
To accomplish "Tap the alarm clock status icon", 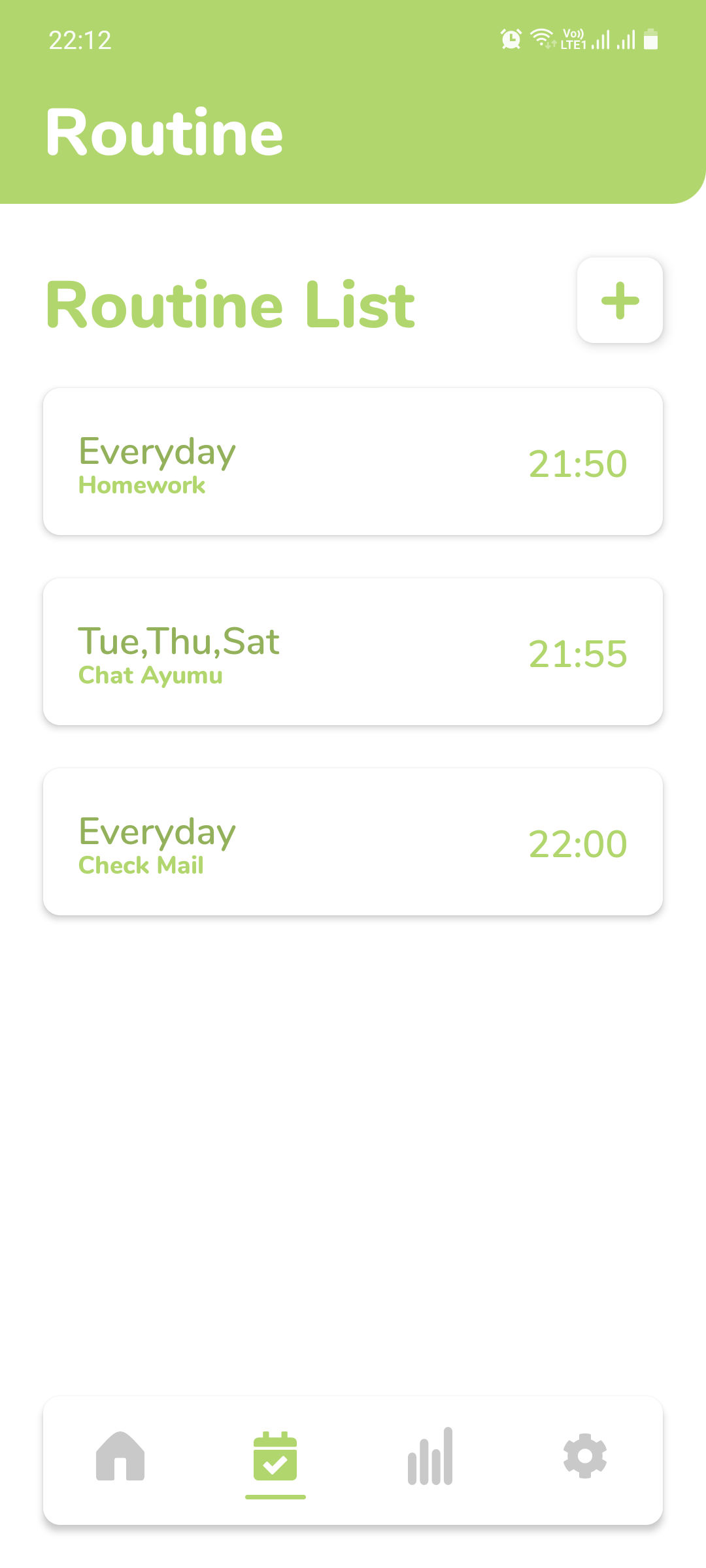I will (x=511, y=39).
